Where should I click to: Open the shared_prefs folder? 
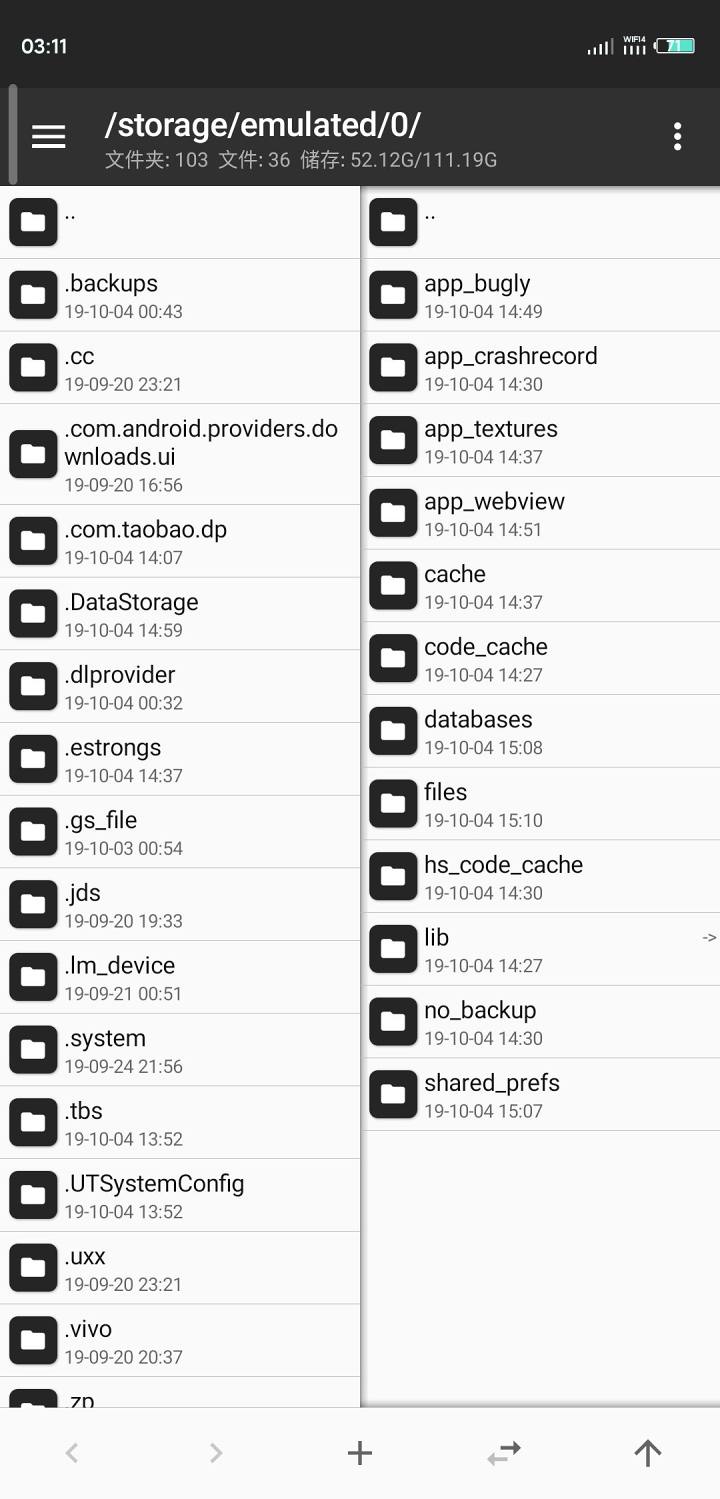(x=540, y=1095)
